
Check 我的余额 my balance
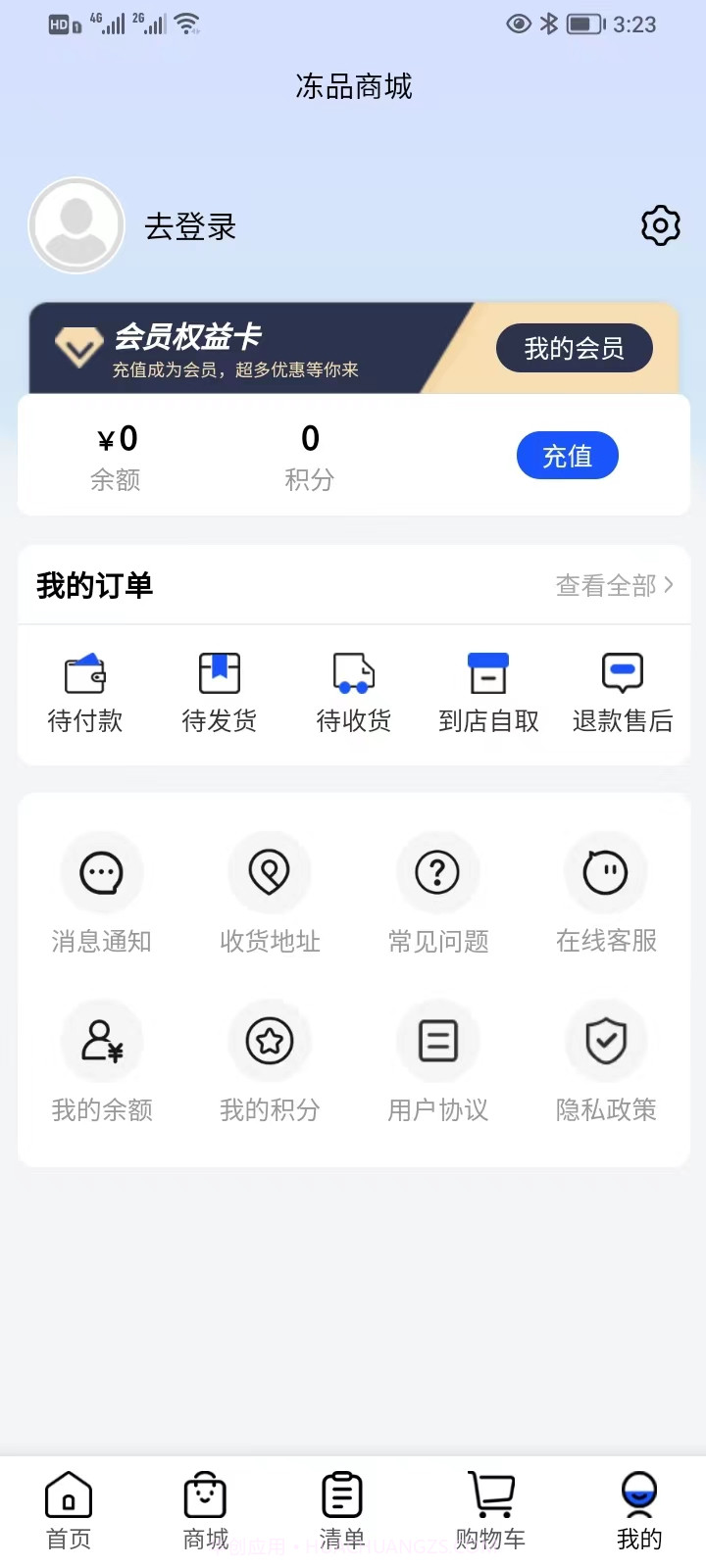click(x=102, y=1060)
